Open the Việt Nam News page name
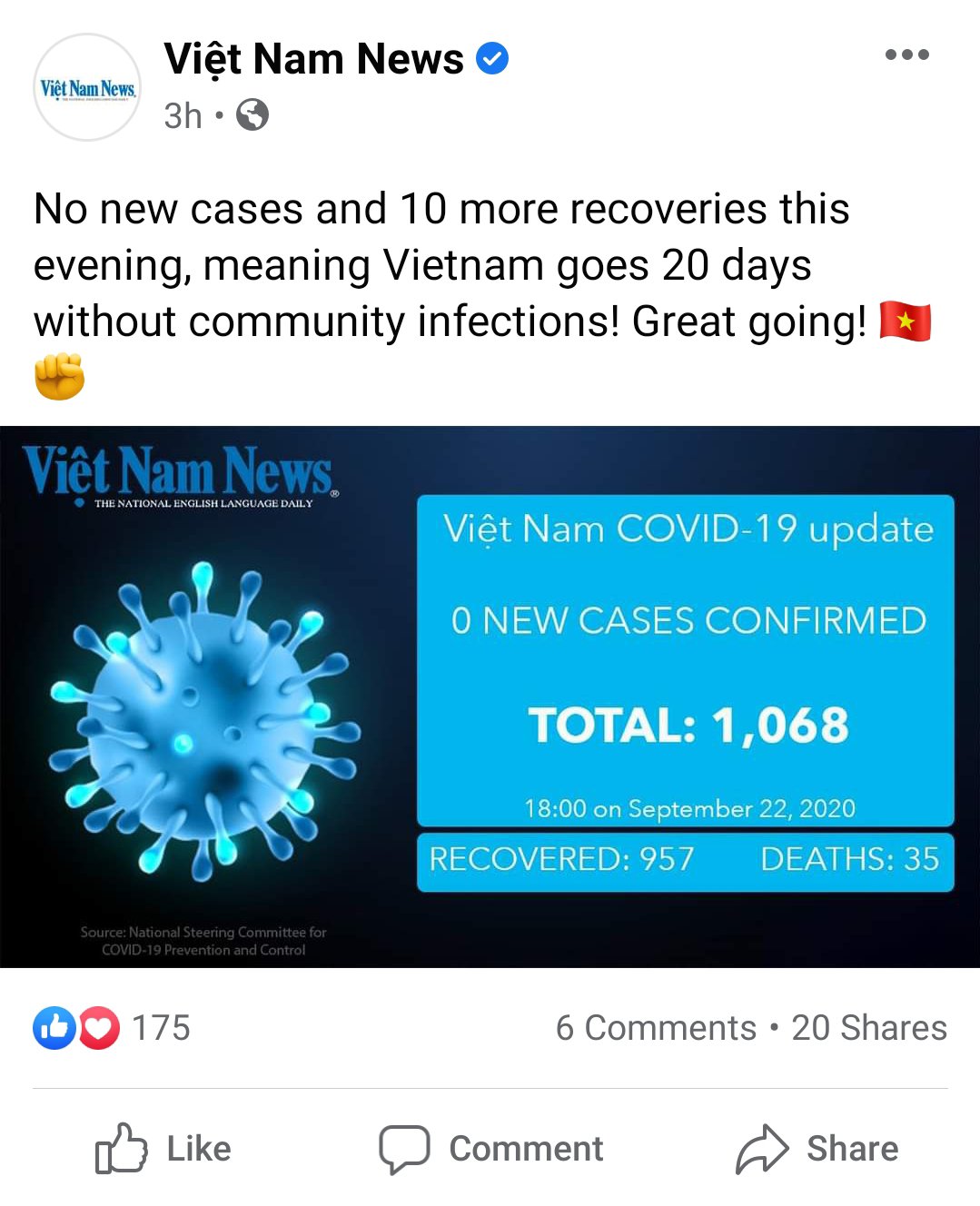 click(x=313, y=59)
